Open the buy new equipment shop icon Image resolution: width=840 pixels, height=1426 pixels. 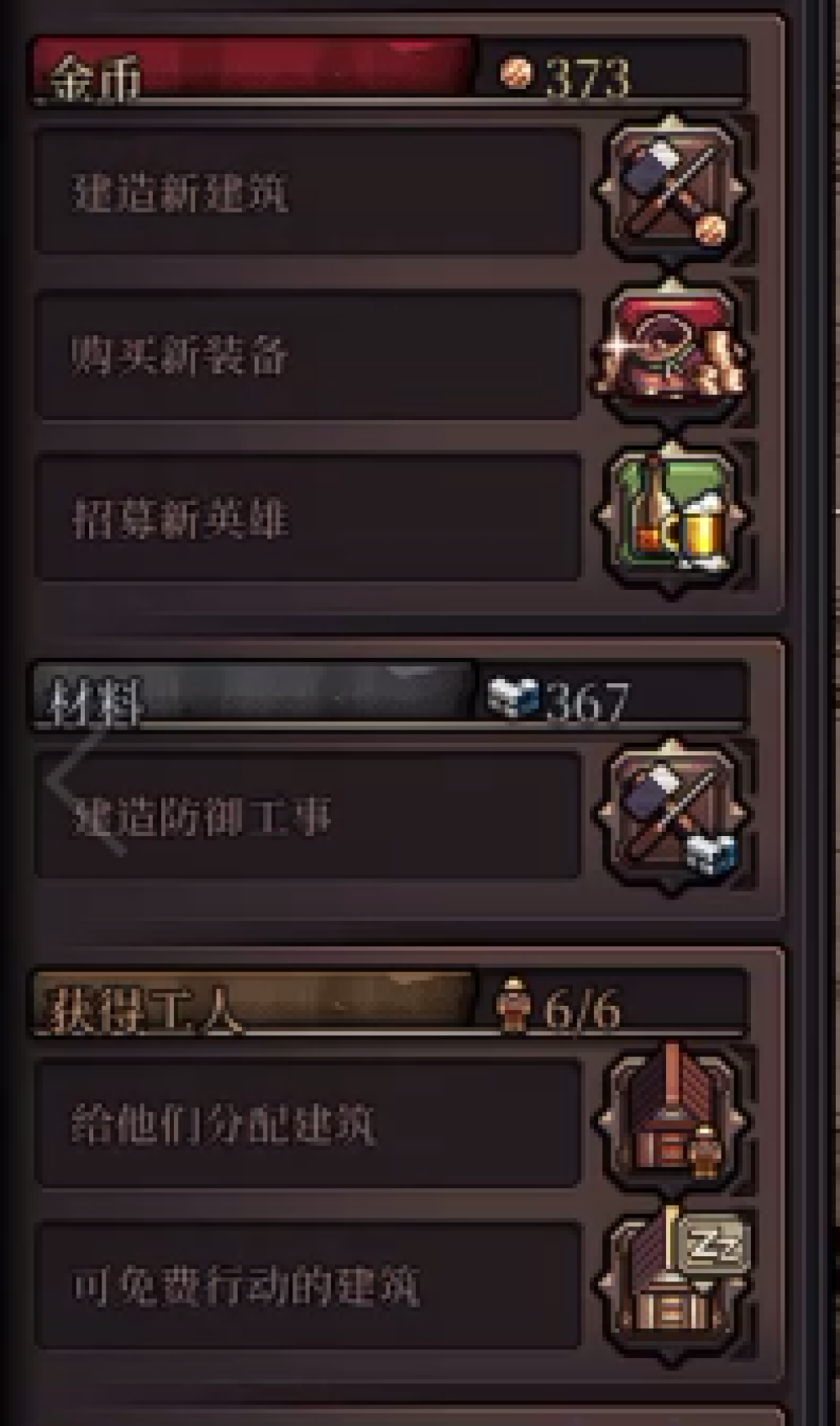click(670, 353)
